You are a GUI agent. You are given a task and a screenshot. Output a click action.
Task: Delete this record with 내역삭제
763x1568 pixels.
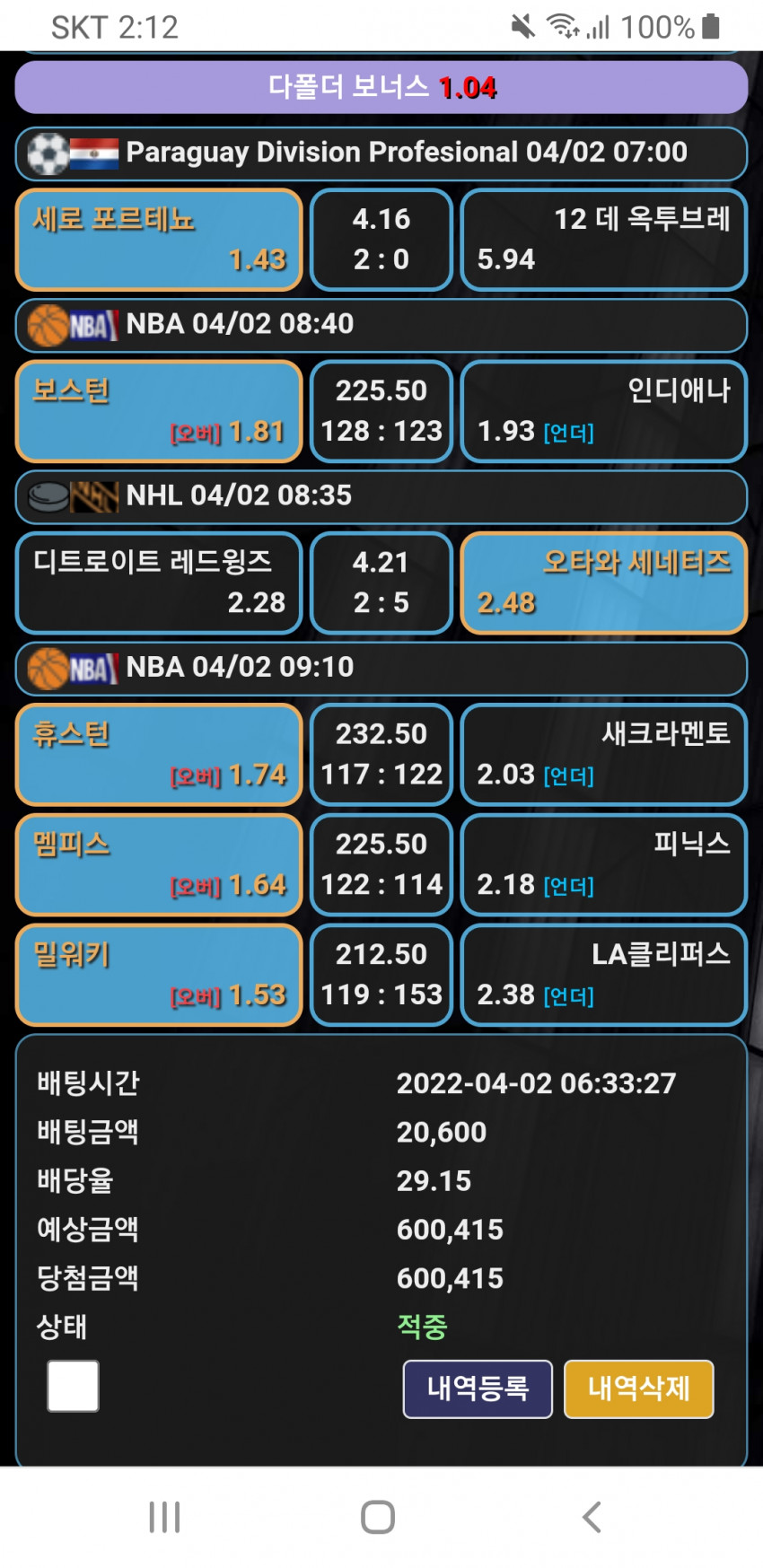639,1388
